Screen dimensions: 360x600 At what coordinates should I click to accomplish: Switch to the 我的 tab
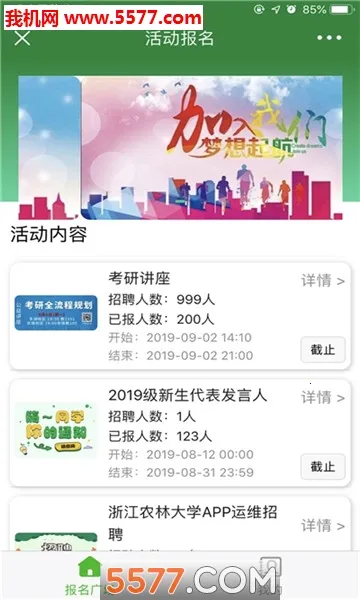point(270,576)
